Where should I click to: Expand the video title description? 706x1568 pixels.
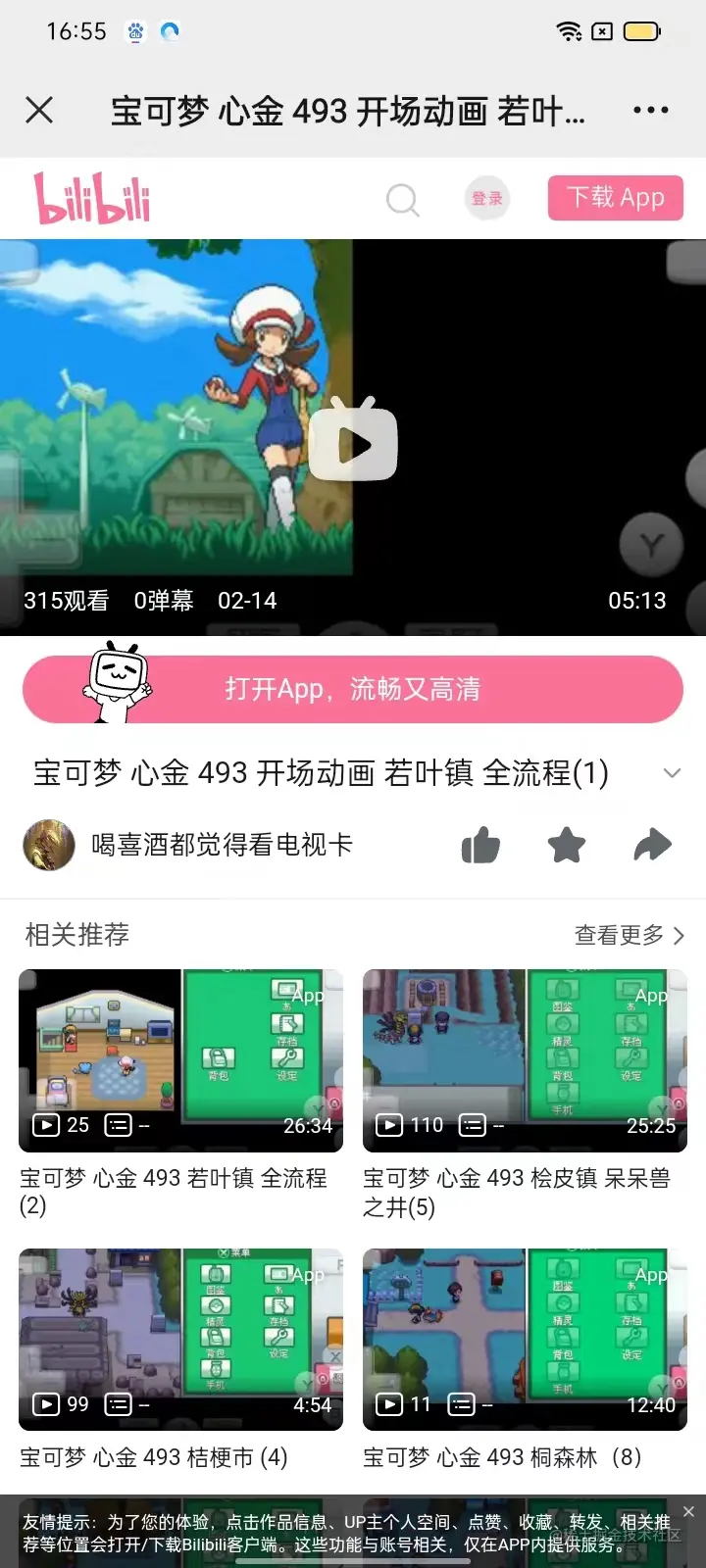672,773
